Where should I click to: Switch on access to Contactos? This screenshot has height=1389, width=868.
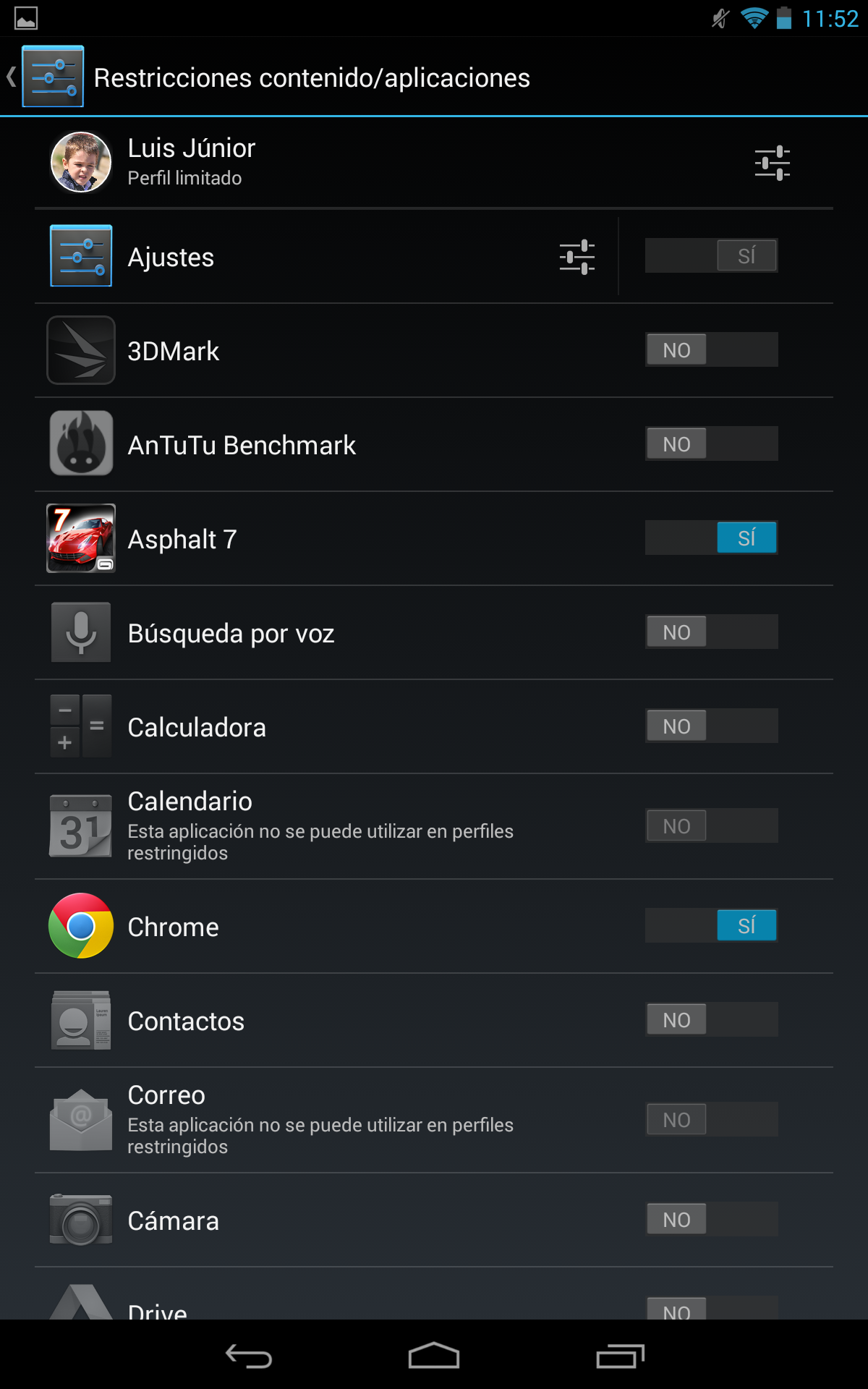click(711, 1020)
